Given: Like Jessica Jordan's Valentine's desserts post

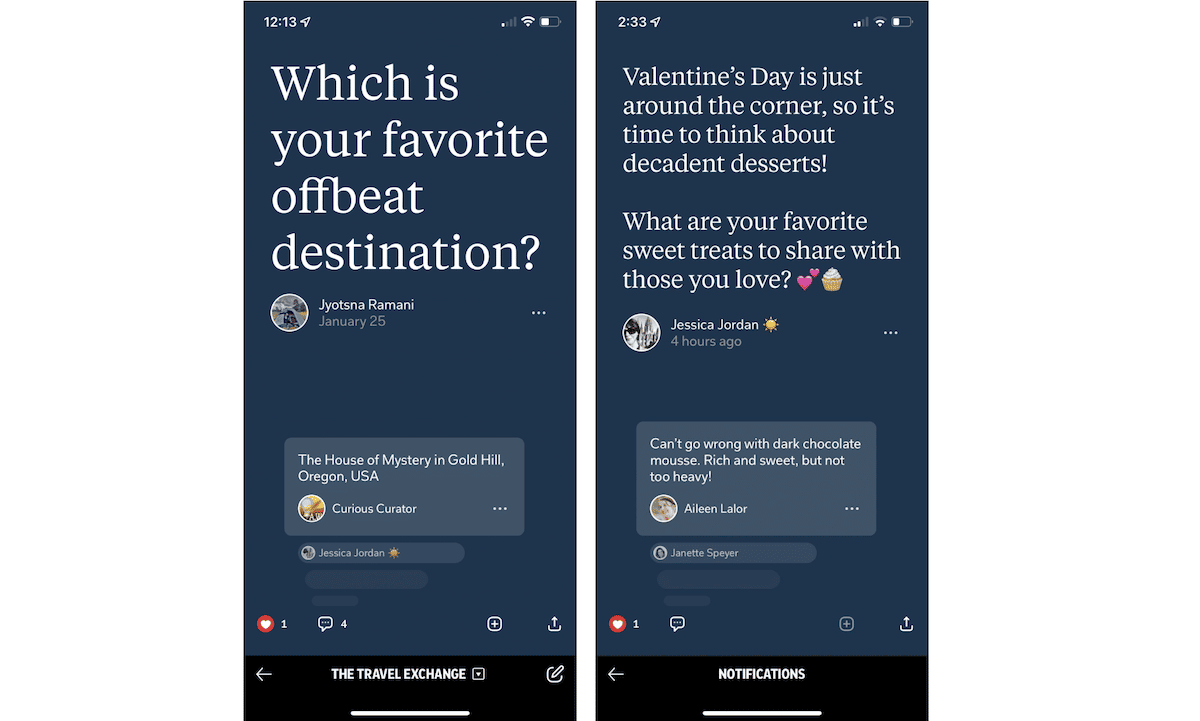Looking at the screenshot, I should pos(617,624).
